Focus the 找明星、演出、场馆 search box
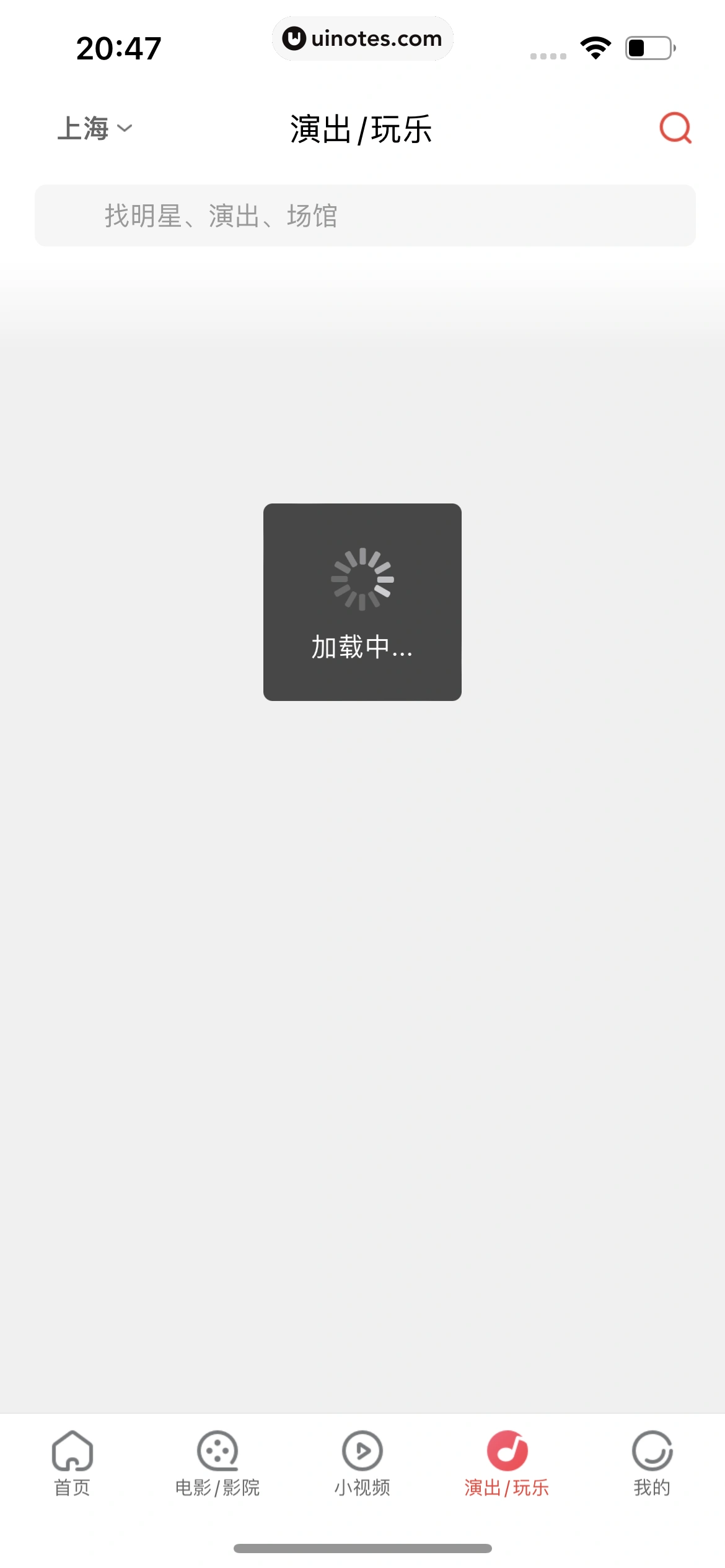 tap(364, 216)
